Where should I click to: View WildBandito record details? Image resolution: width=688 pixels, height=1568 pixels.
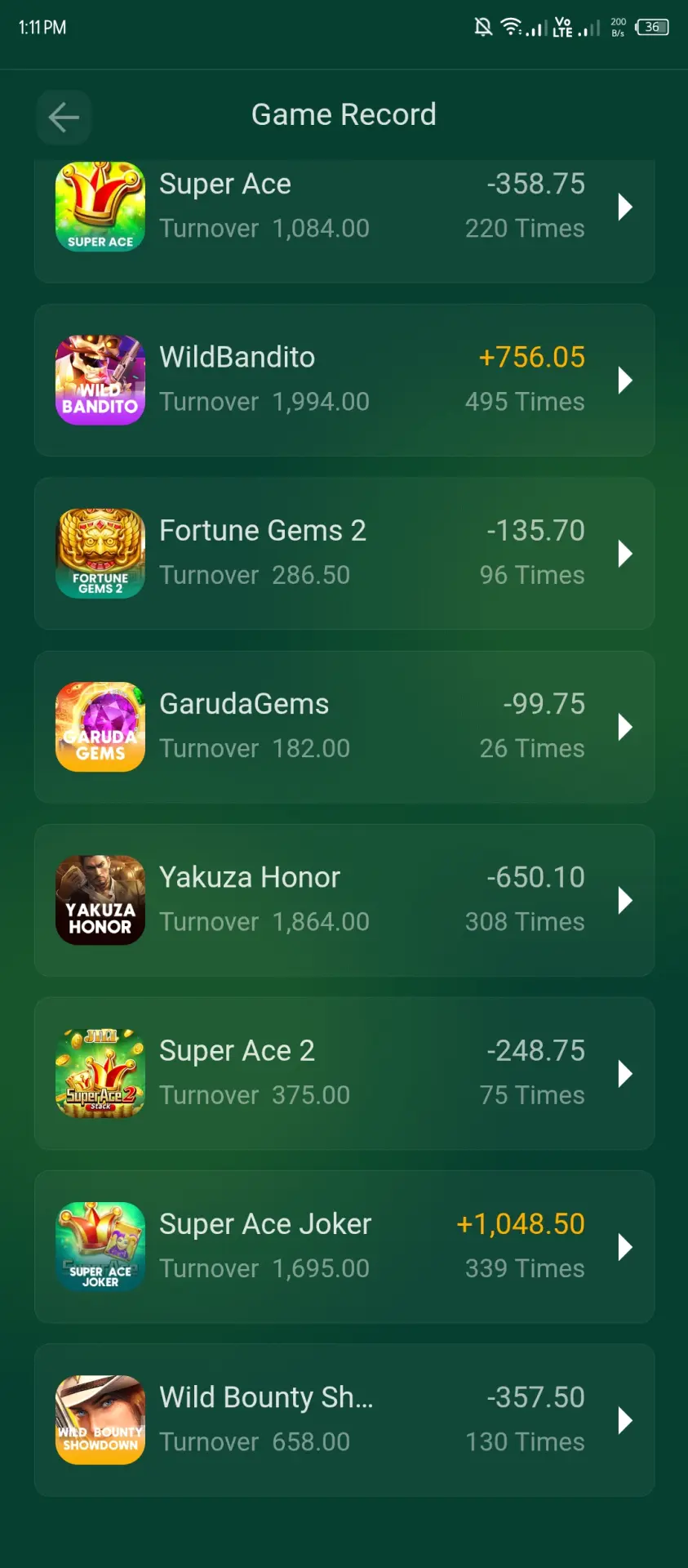(344, 381)
